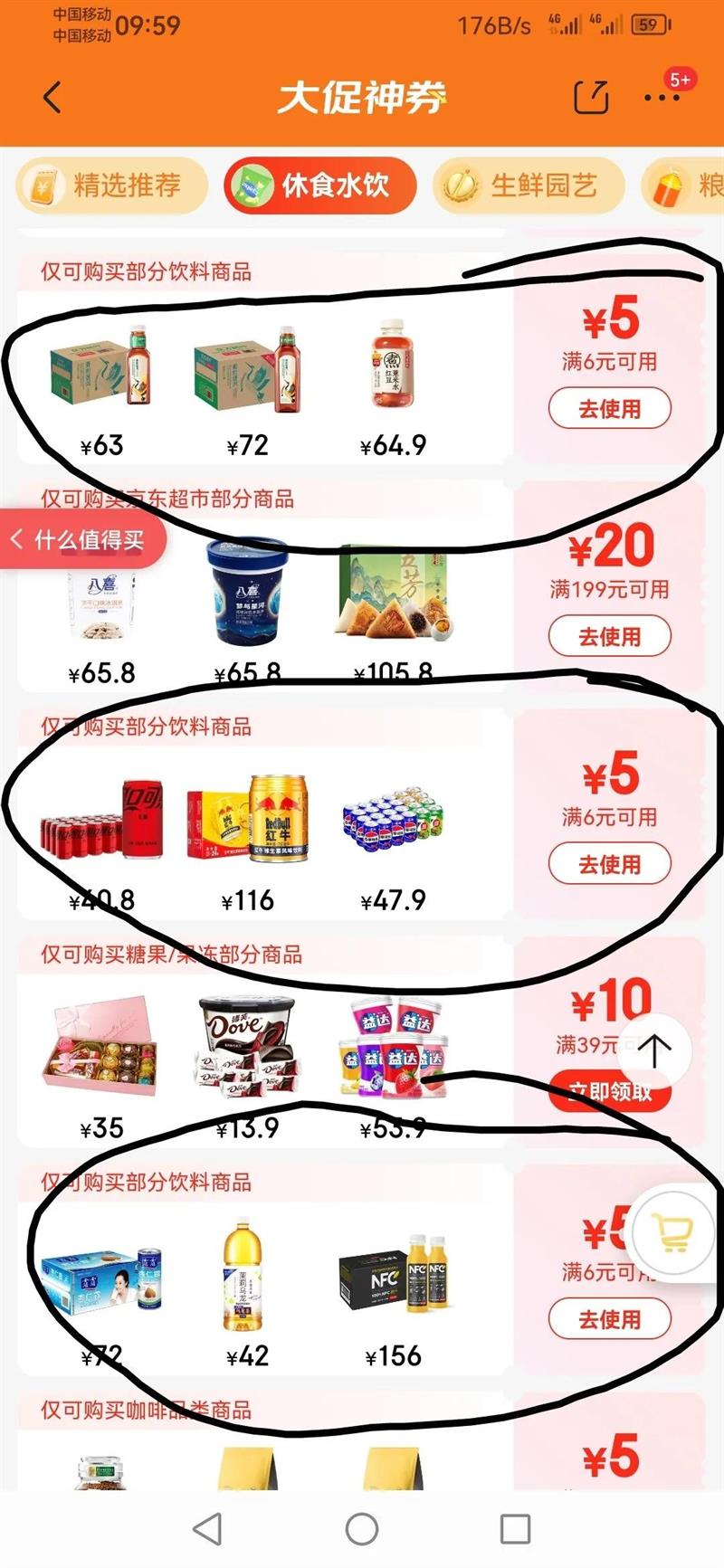Open the 什么值得买 return banner
This screenshot has width=724, height=1568.
tap(83, 540)
